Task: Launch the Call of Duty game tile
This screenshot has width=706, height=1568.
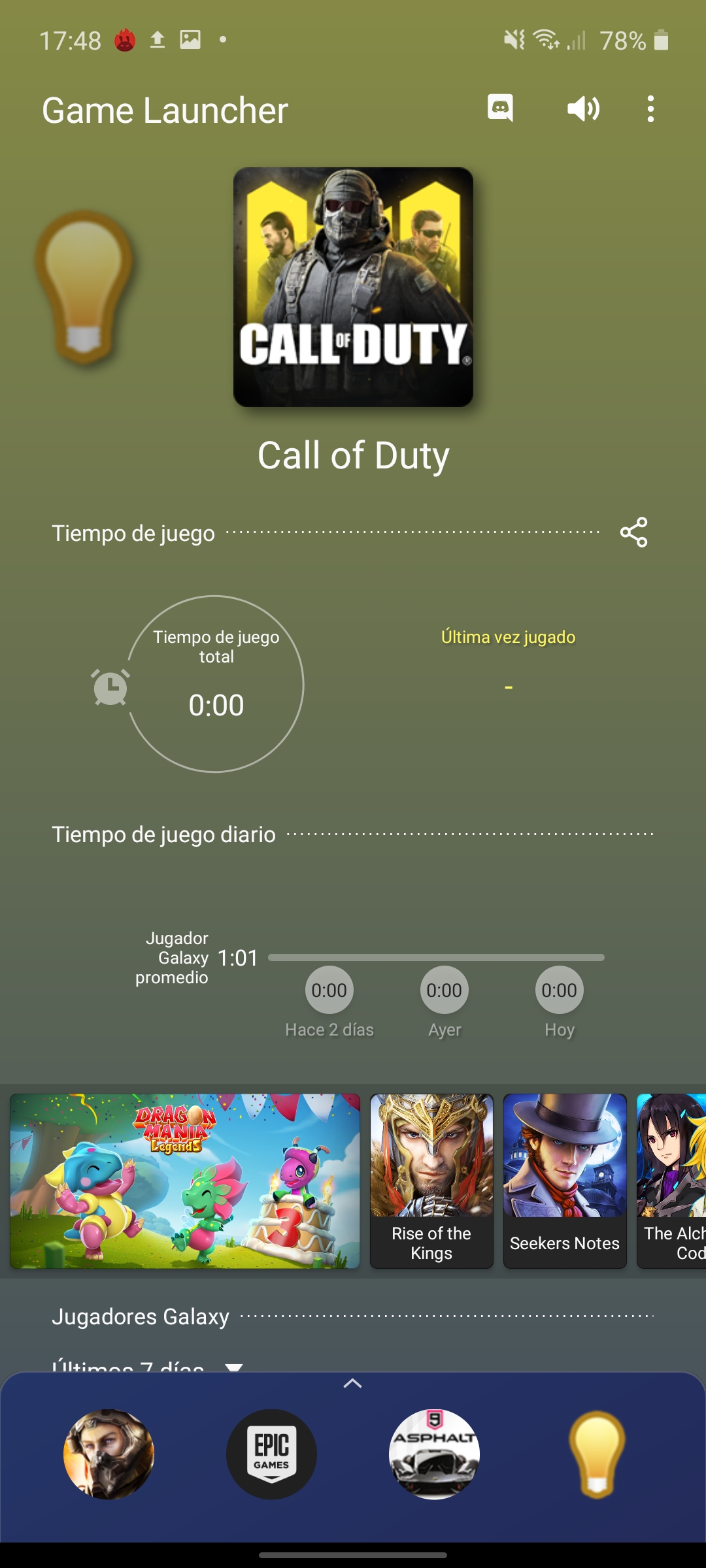Action: [x=353, y=287]
